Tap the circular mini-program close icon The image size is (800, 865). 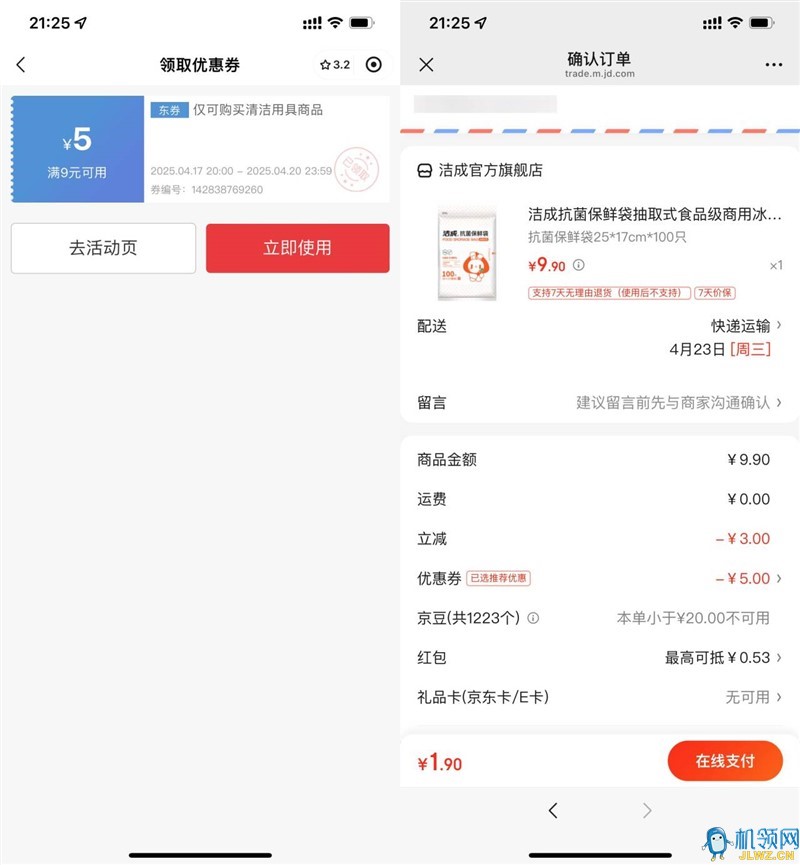point(374,65)
